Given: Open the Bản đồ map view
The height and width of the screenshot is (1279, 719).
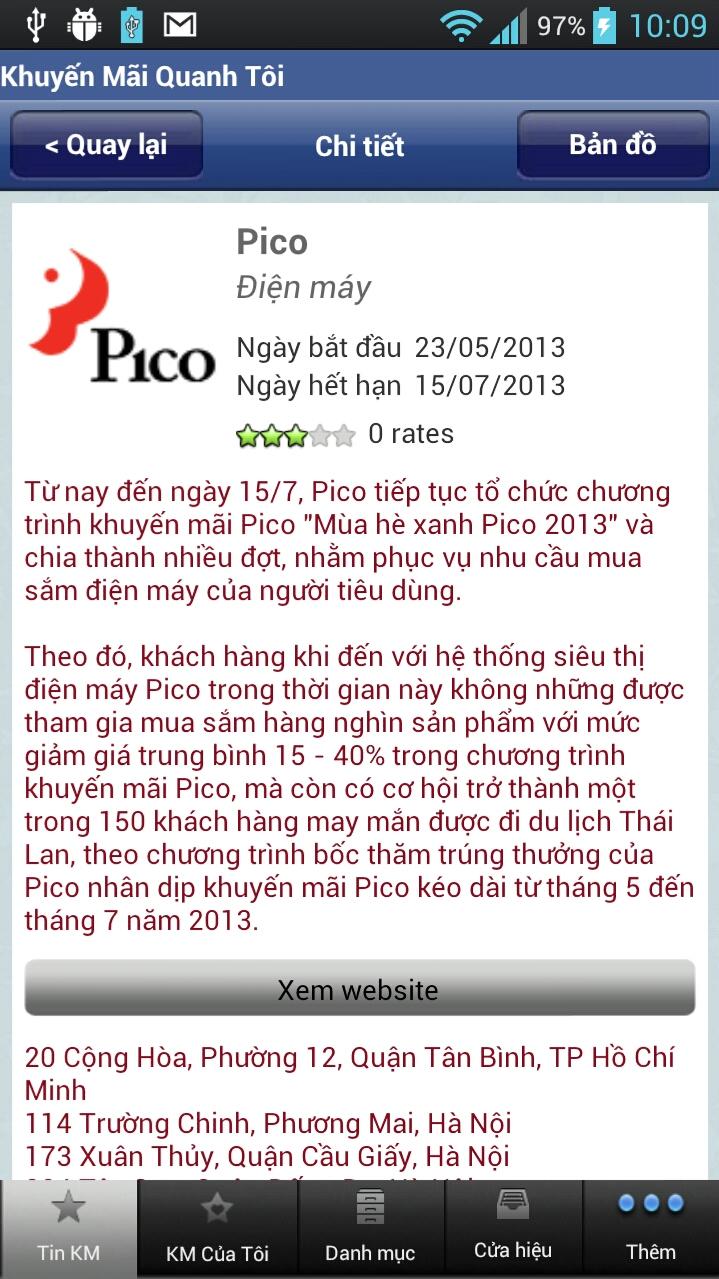Looking at the screenshot, I should coord(612,146).
